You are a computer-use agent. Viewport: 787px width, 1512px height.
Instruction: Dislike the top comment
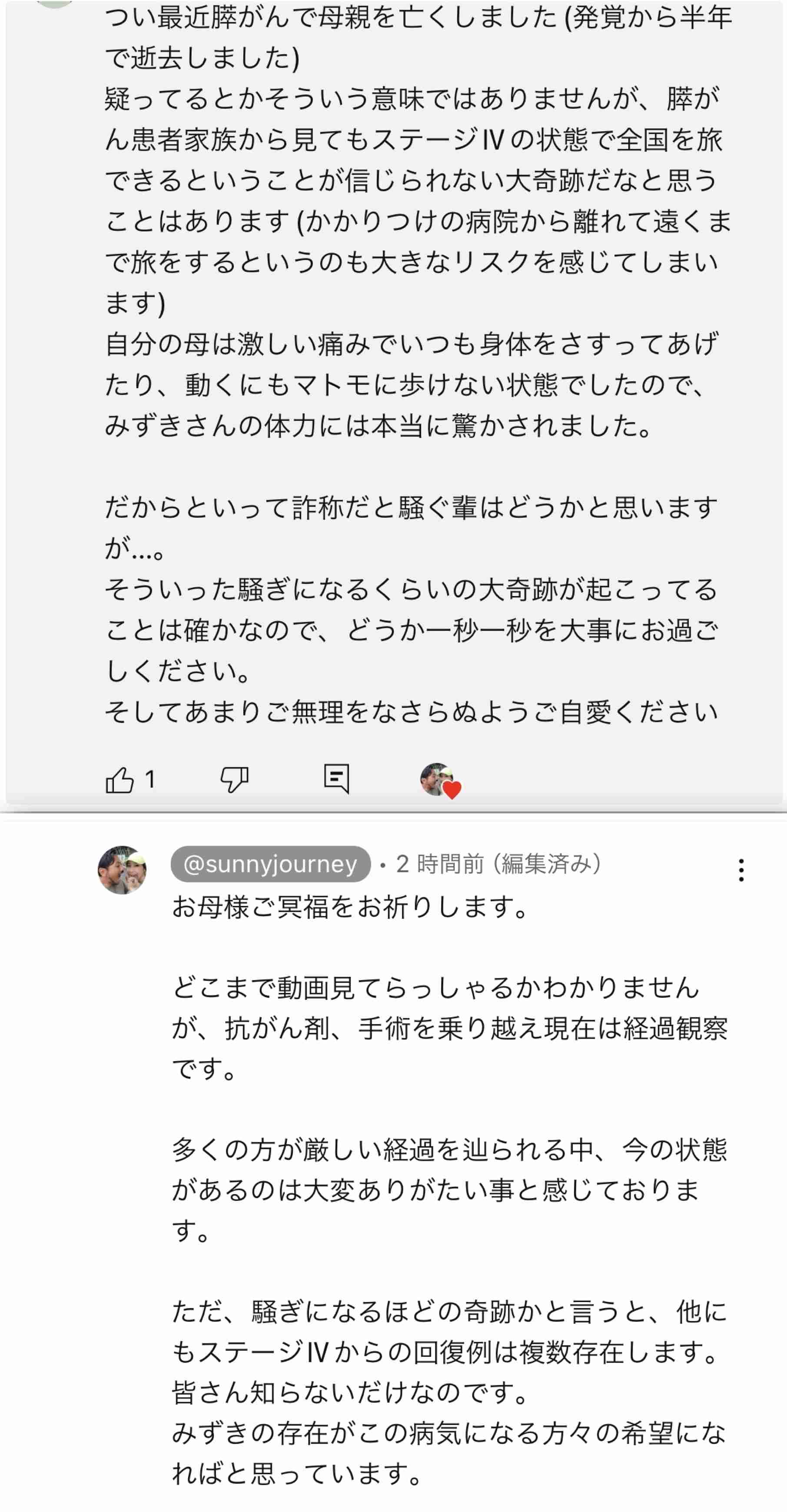pos(234,780)
